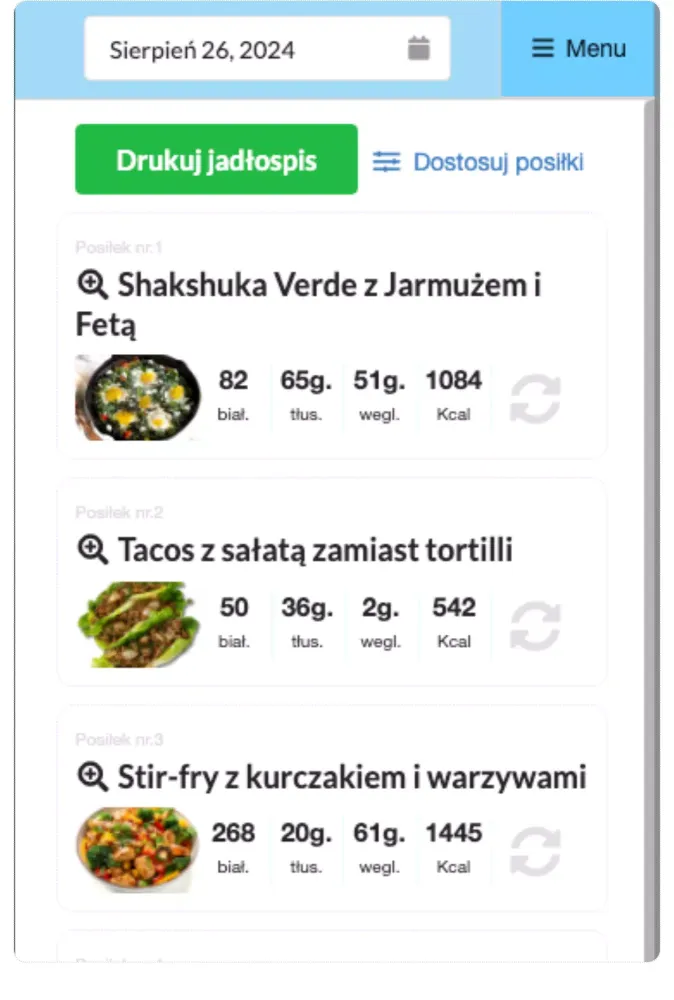Open Shakshuka Verde z Jarmużem i Fetą recipe

(x=310, y=286)
